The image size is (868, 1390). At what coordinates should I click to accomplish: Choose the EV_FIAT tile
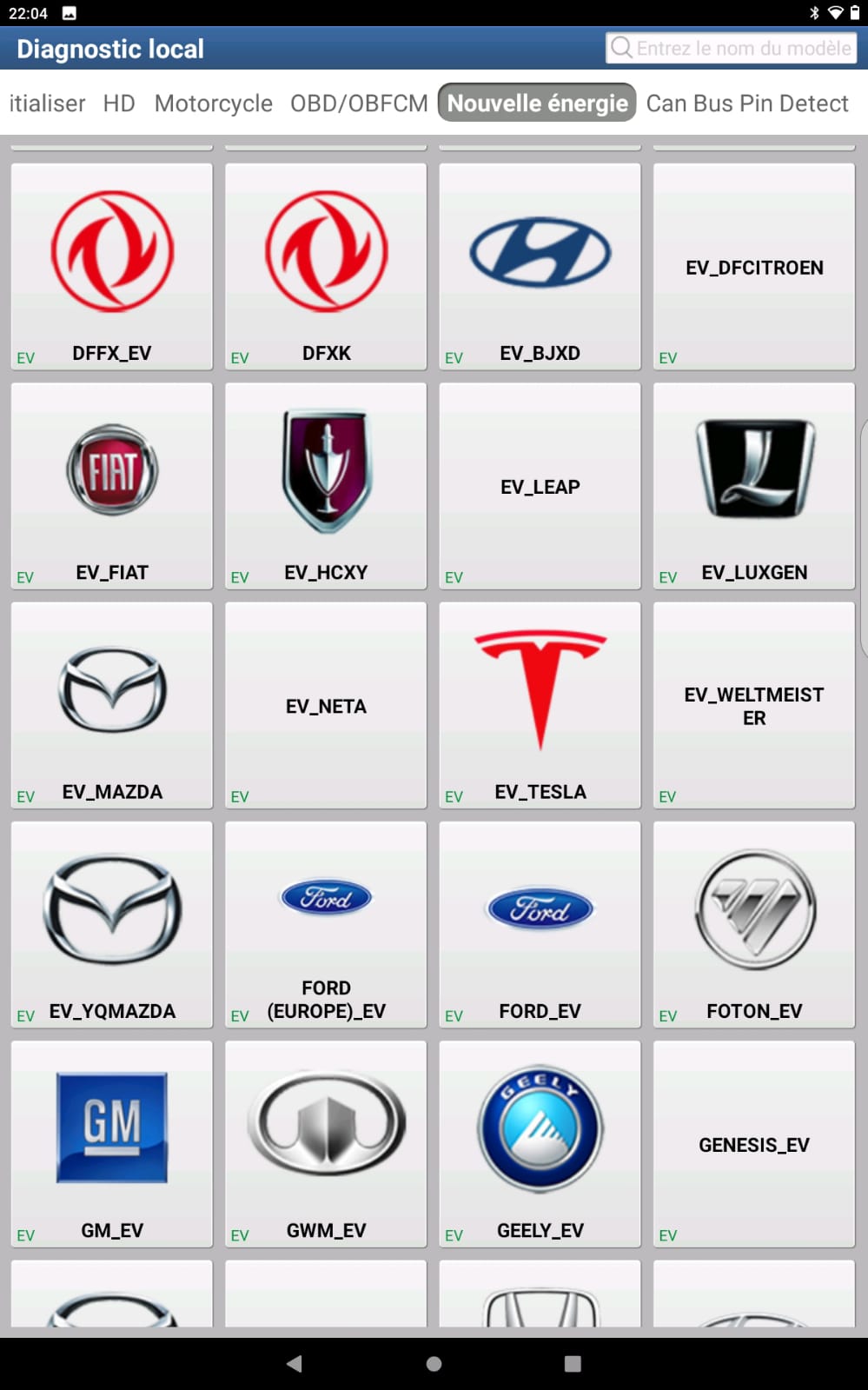112,486
